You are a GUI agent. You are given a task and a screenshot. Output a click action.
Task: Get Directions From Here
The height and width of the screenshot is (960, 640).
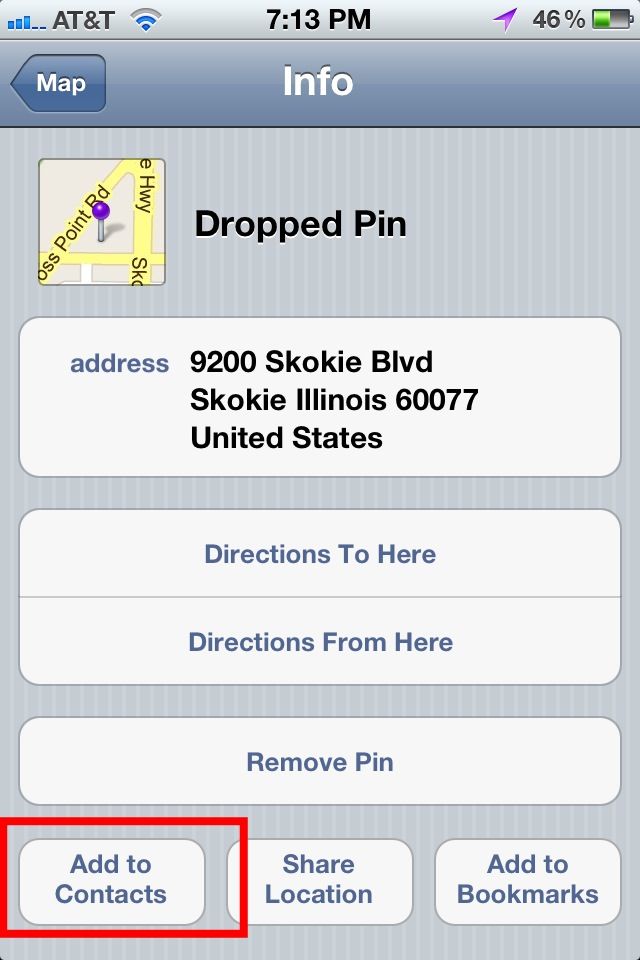point(320,642)
